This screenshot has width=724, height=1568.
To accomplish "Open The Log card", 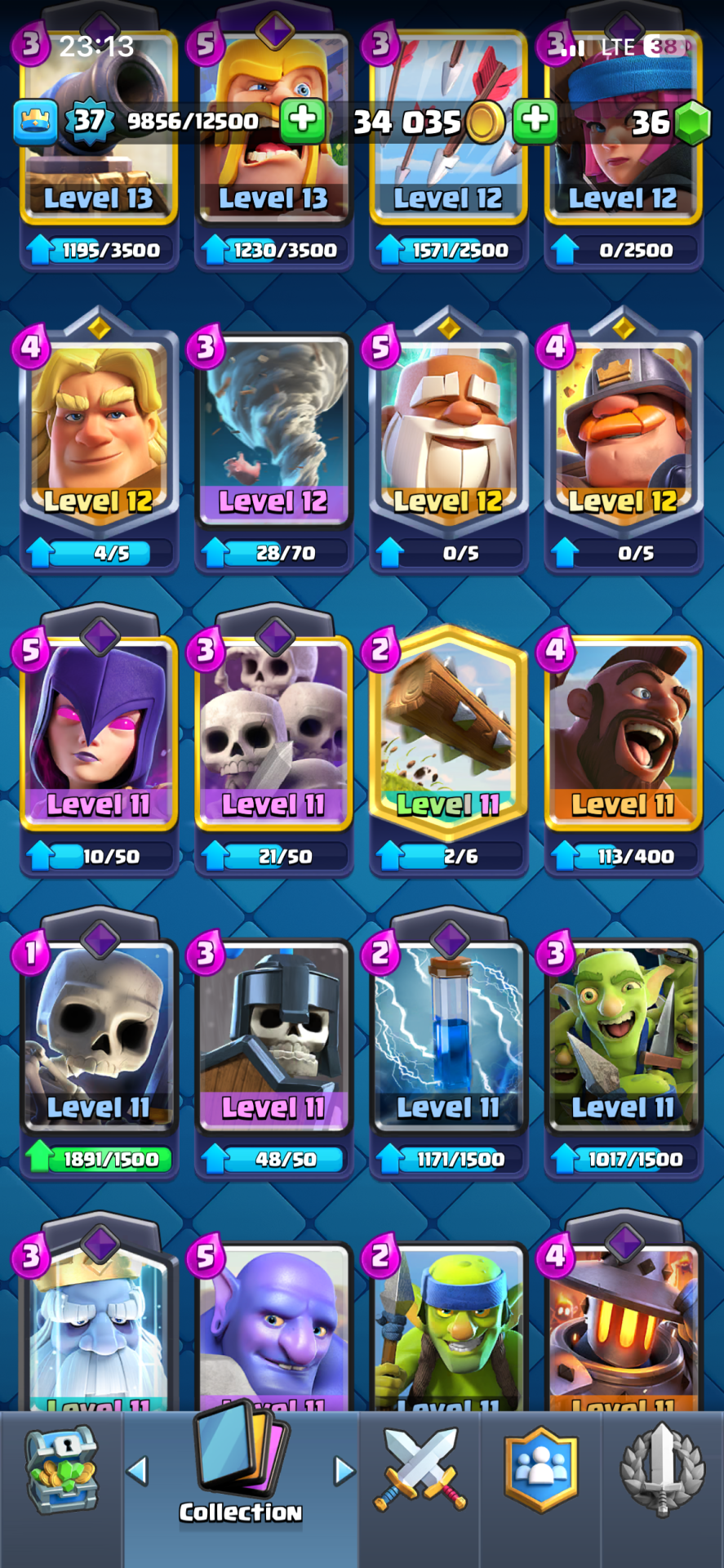I will (448, 733).
